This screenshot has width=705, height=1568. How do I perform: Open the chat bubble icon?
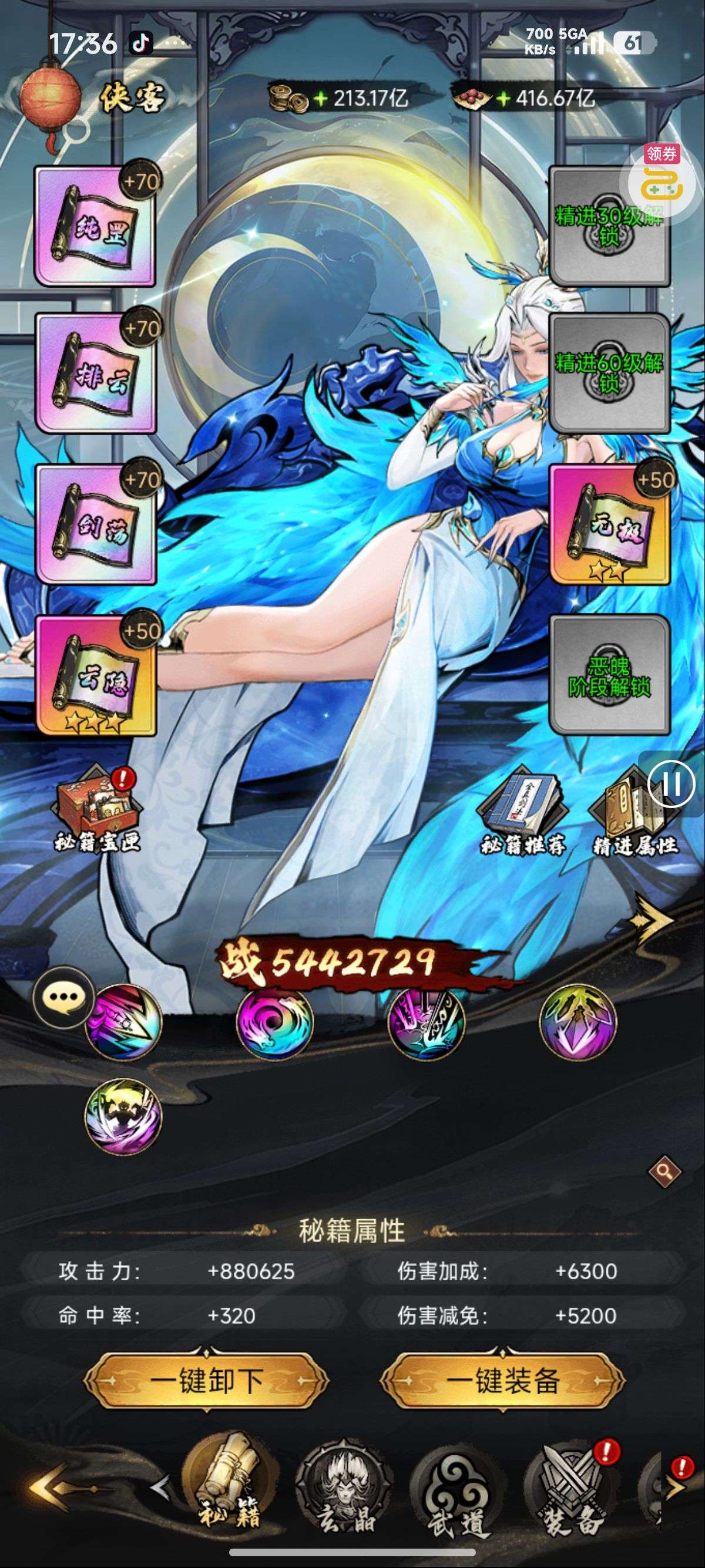tap(63, 997)
